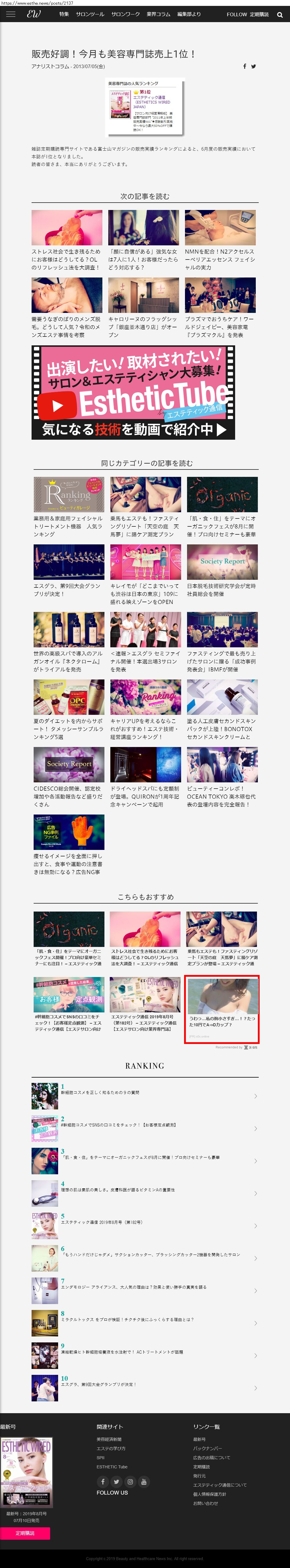Open バックナンバー link in footer
The height and width of the screenshot is (1568, 290).
207,1449
